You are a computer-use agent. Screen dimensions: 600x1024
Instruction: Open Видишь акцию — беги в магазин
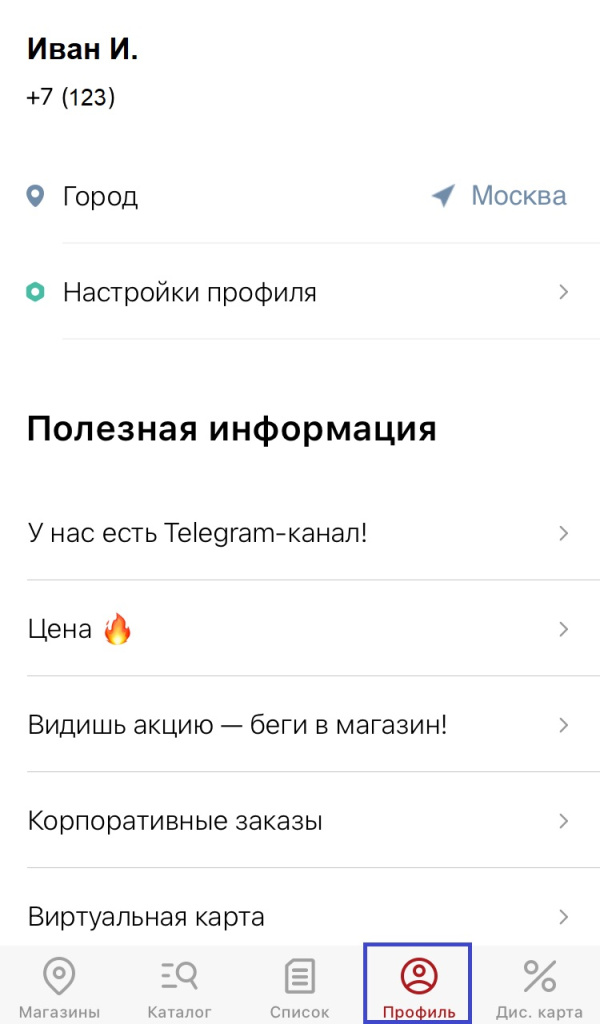tap(300, 725)
